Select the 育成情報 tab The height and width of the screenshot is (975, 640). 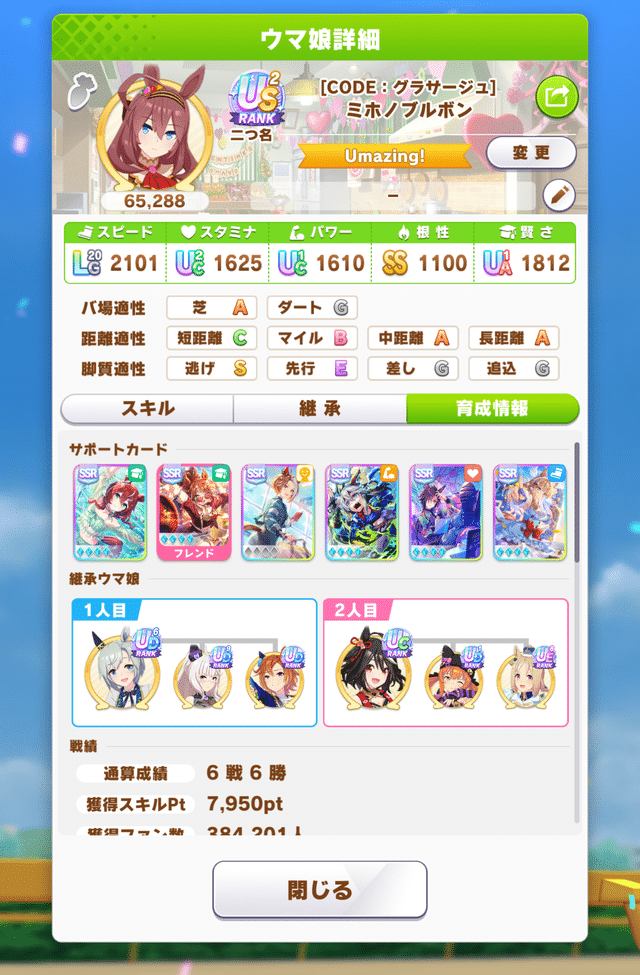(492, 408)
